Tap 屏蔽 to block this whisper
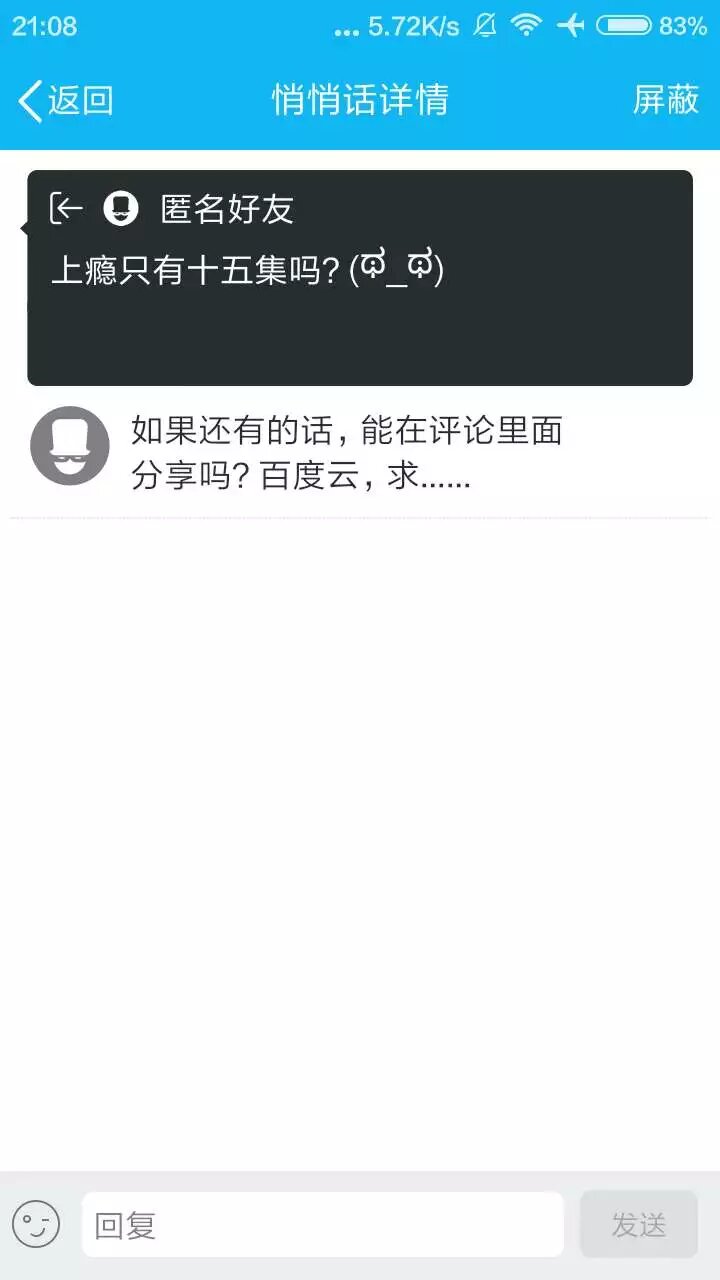The width and height of the screenshot is (720, 1280). tap(665, 100)
